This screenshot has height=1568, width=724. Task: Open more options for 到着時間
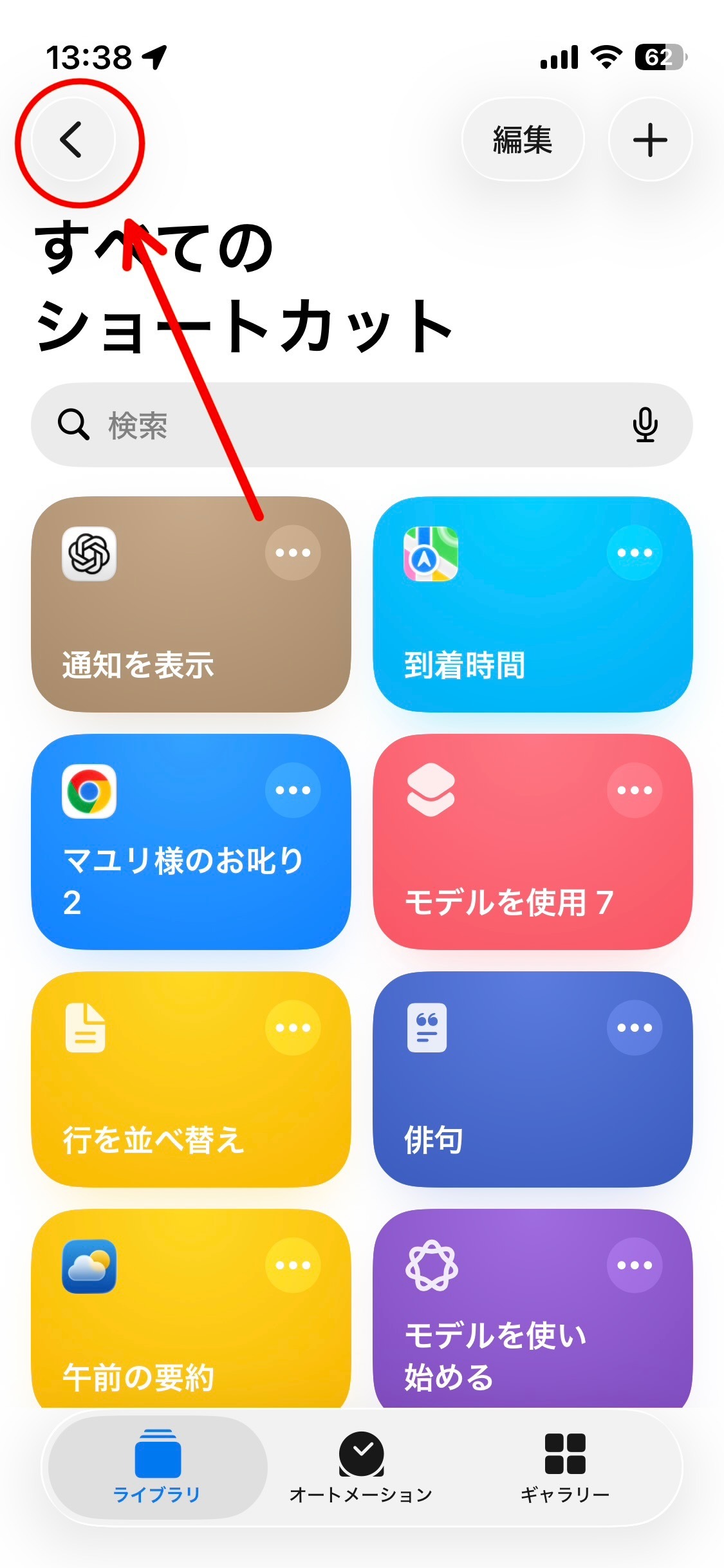pyautogui.click(x=635, y=552)
